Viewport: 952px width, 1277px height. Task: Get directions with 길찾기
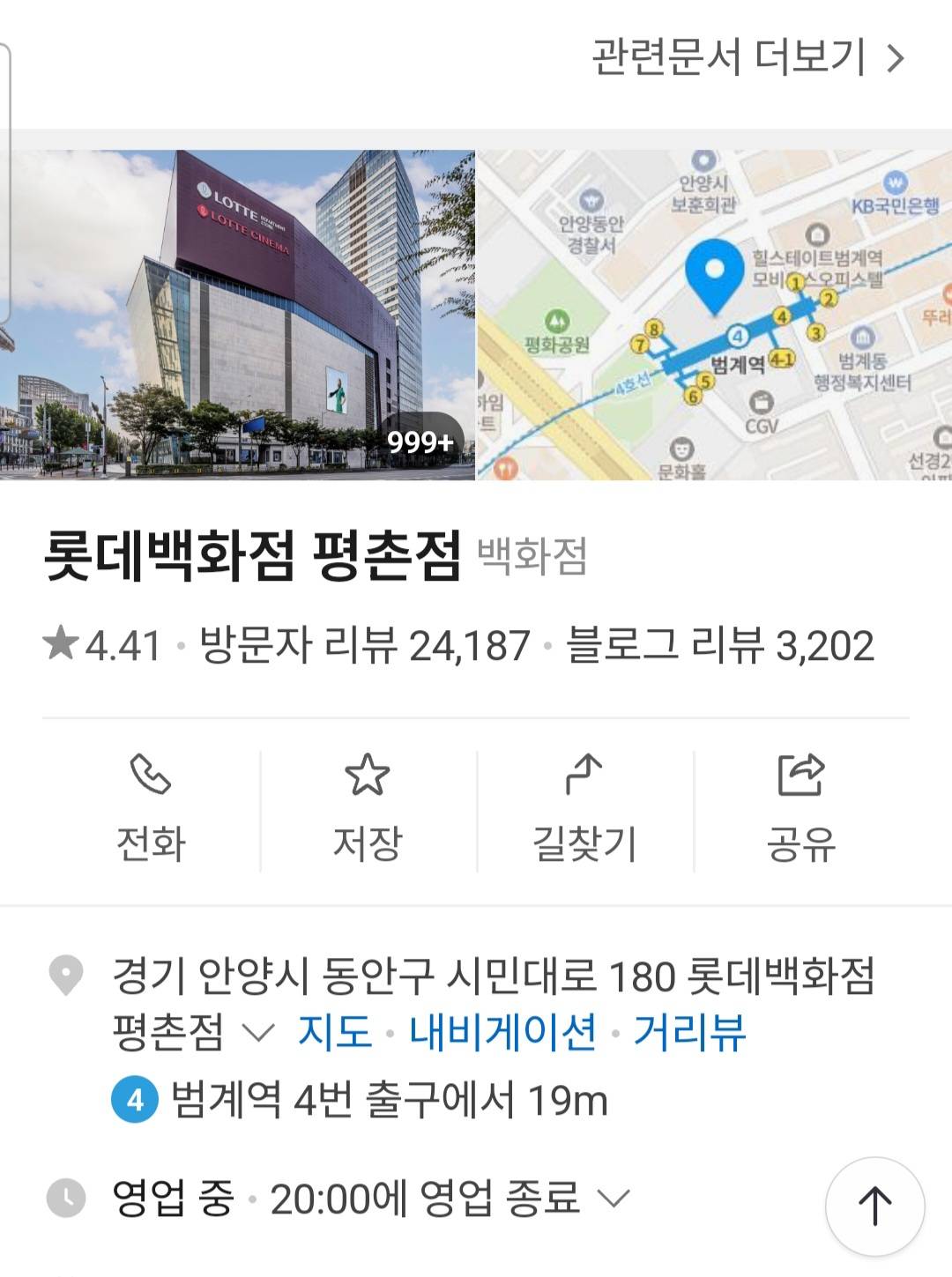point(584,809)
